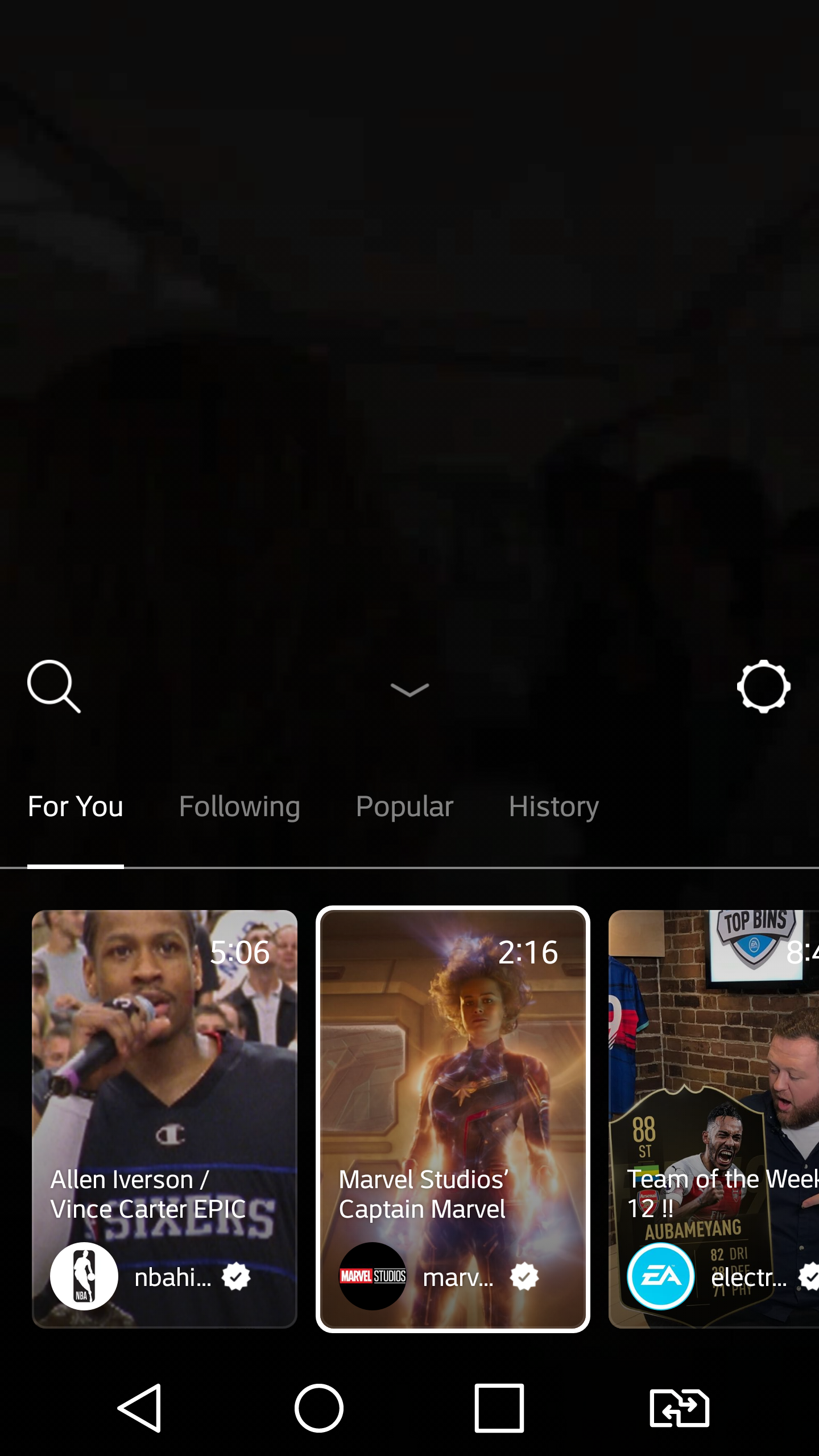This screenshot has height=1456, width=819.
Task: Switch to the Following tab
Action: tap(239, 806)
